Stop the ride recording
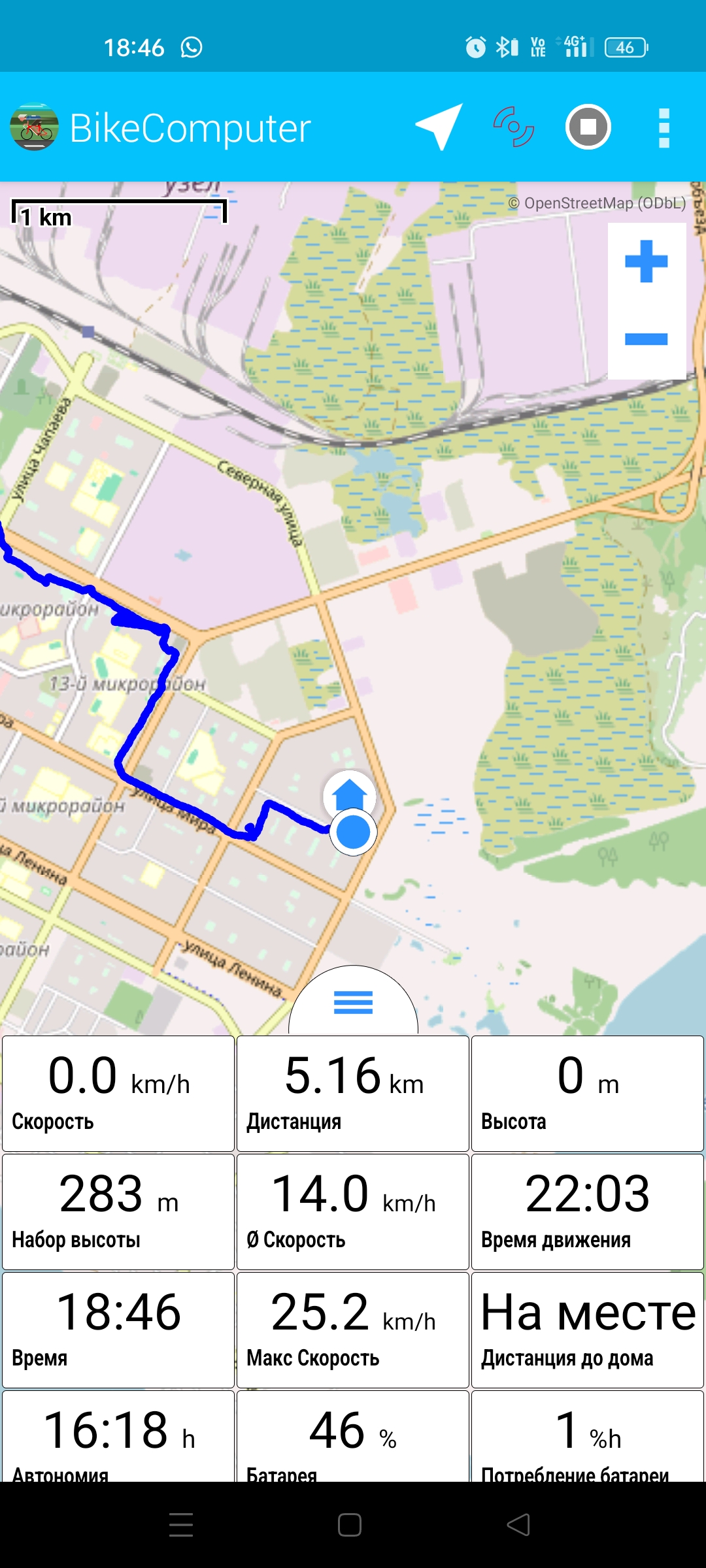The image size is (706, 1568). click(x=588, y=127)
